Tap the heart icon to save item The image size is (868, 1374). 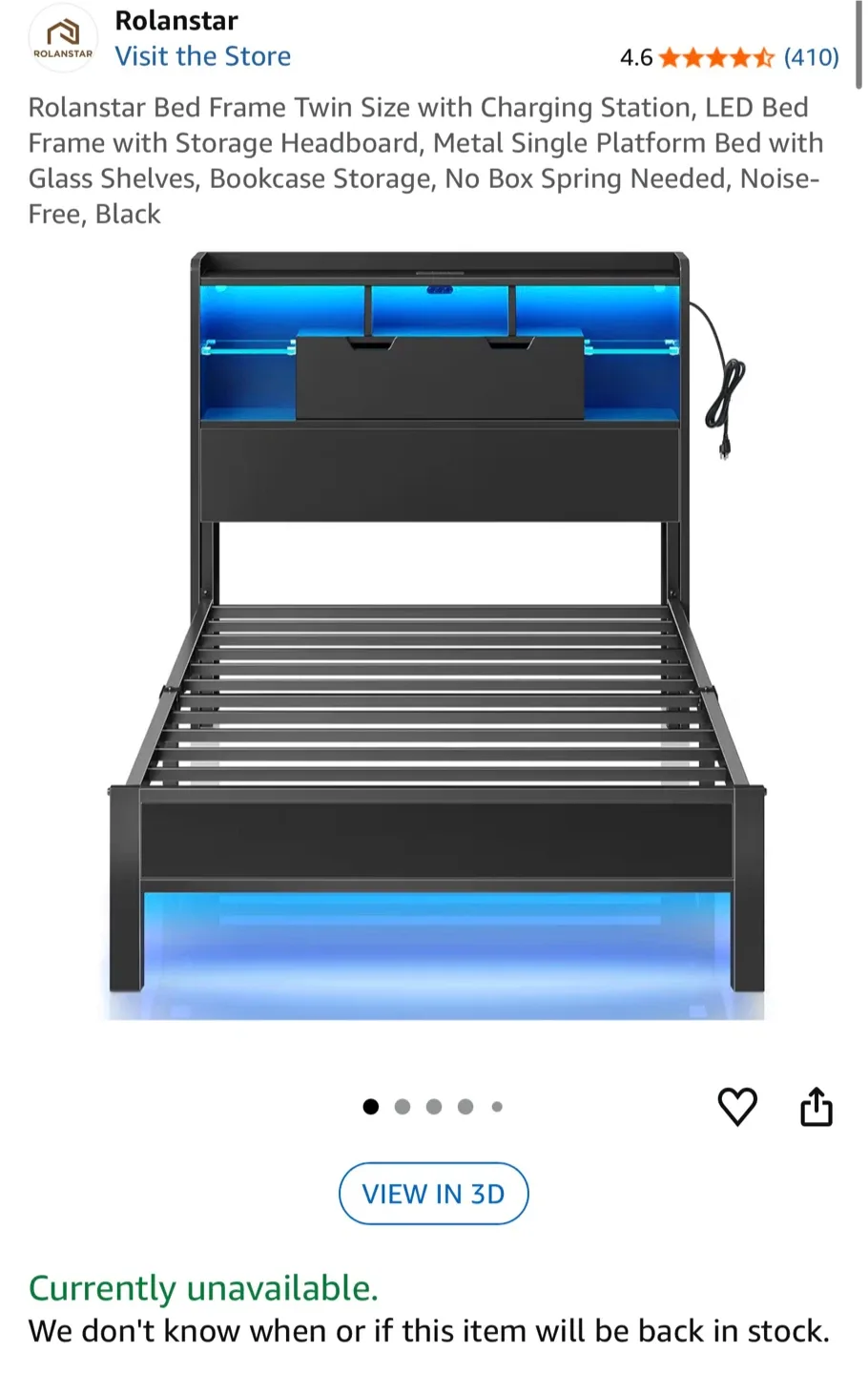click(737, 1107)
